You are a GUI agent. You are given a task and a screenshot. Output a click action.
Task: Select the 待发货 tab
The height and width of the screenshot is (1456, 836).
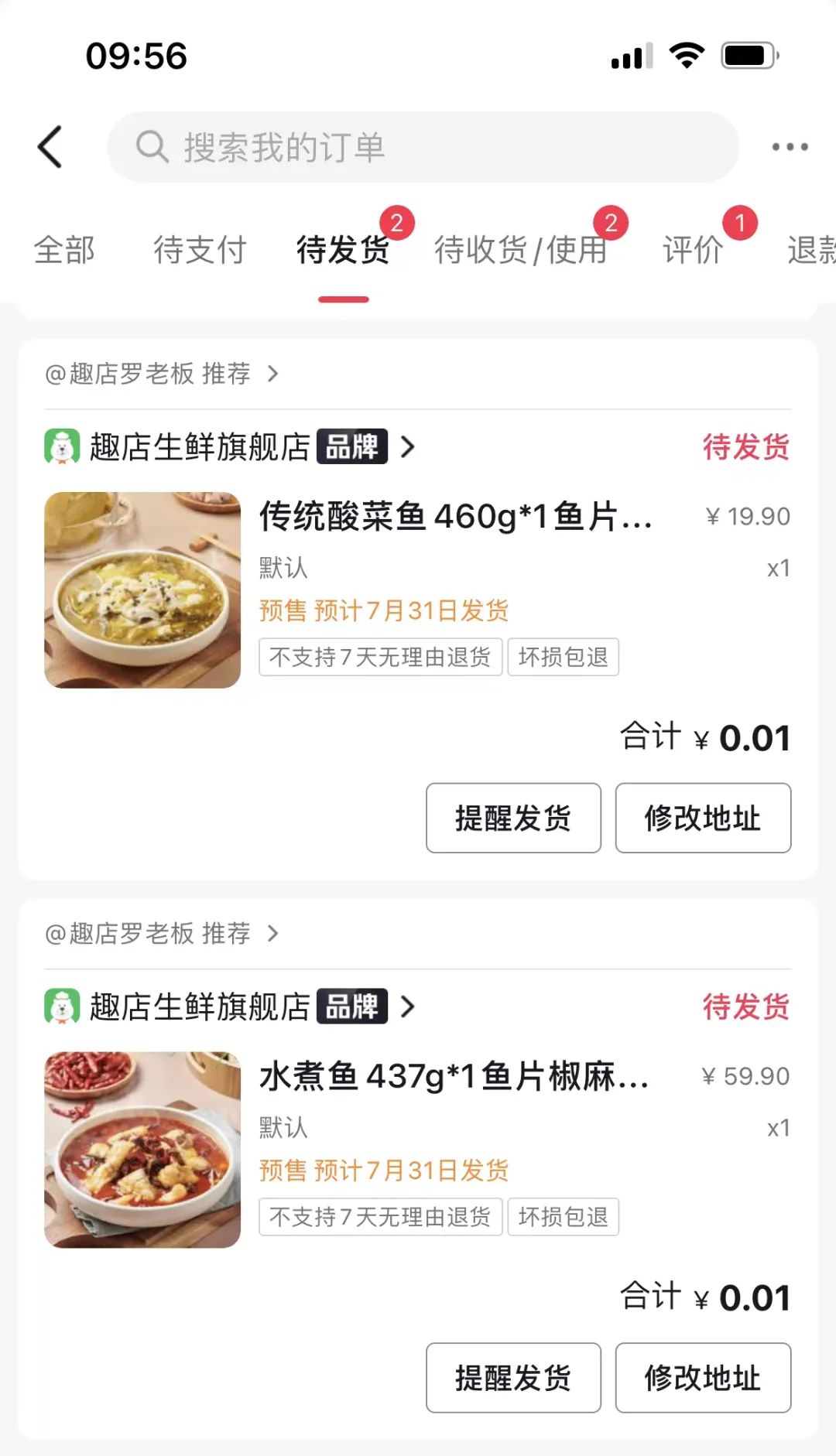click(x=343, y=250)
